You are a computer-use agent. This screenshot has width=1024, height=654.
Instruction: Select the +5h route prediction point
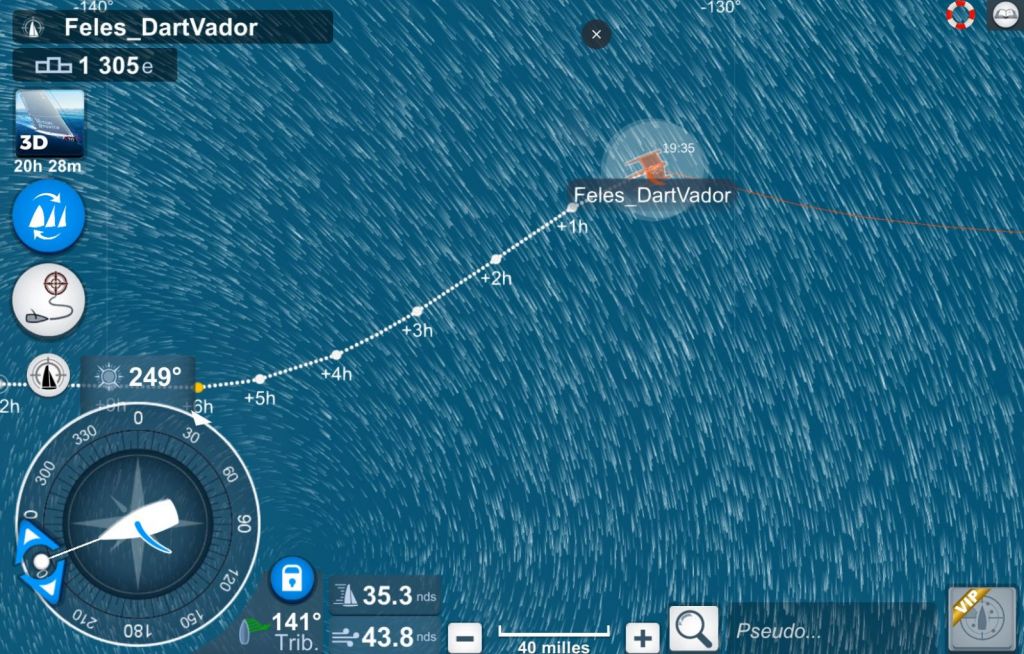click(x=260, y=379)
